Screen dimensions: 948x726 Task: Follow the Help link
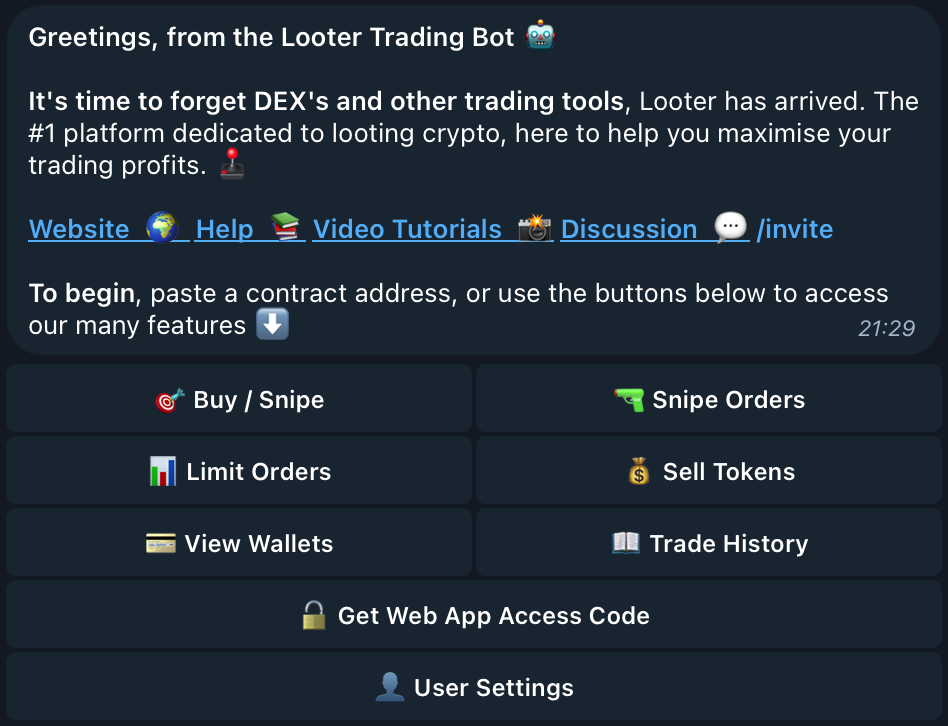[x=224, y=229]
